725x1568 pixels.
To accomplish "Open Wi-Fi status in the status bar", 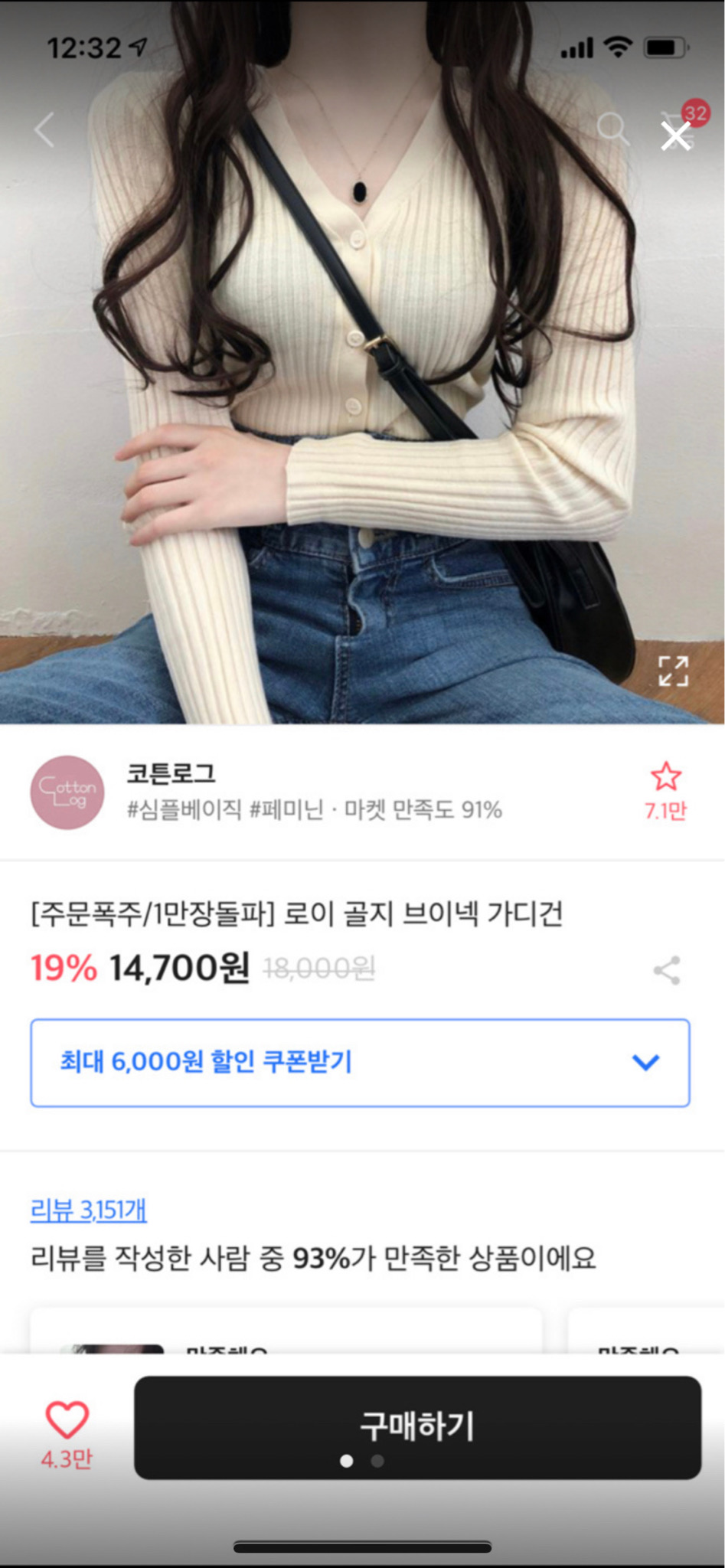I will tap(617, 47).
